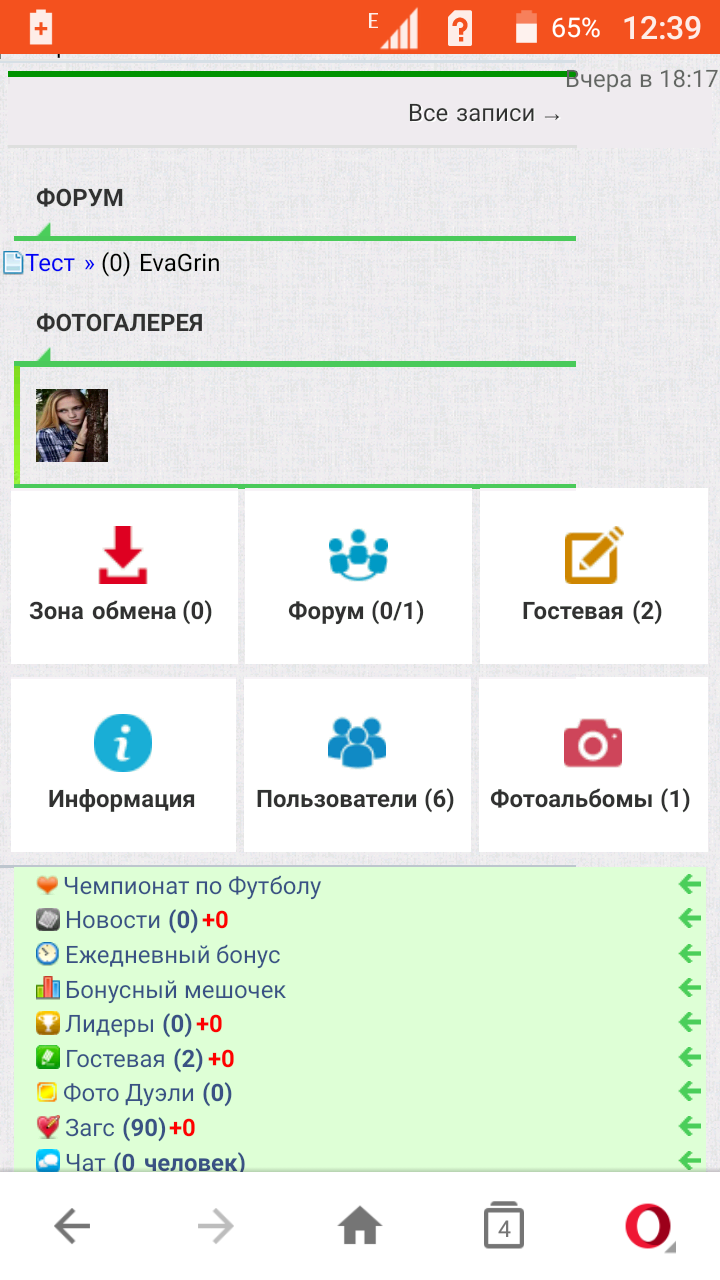Open the Все записи link

click(x=484, y=114)
